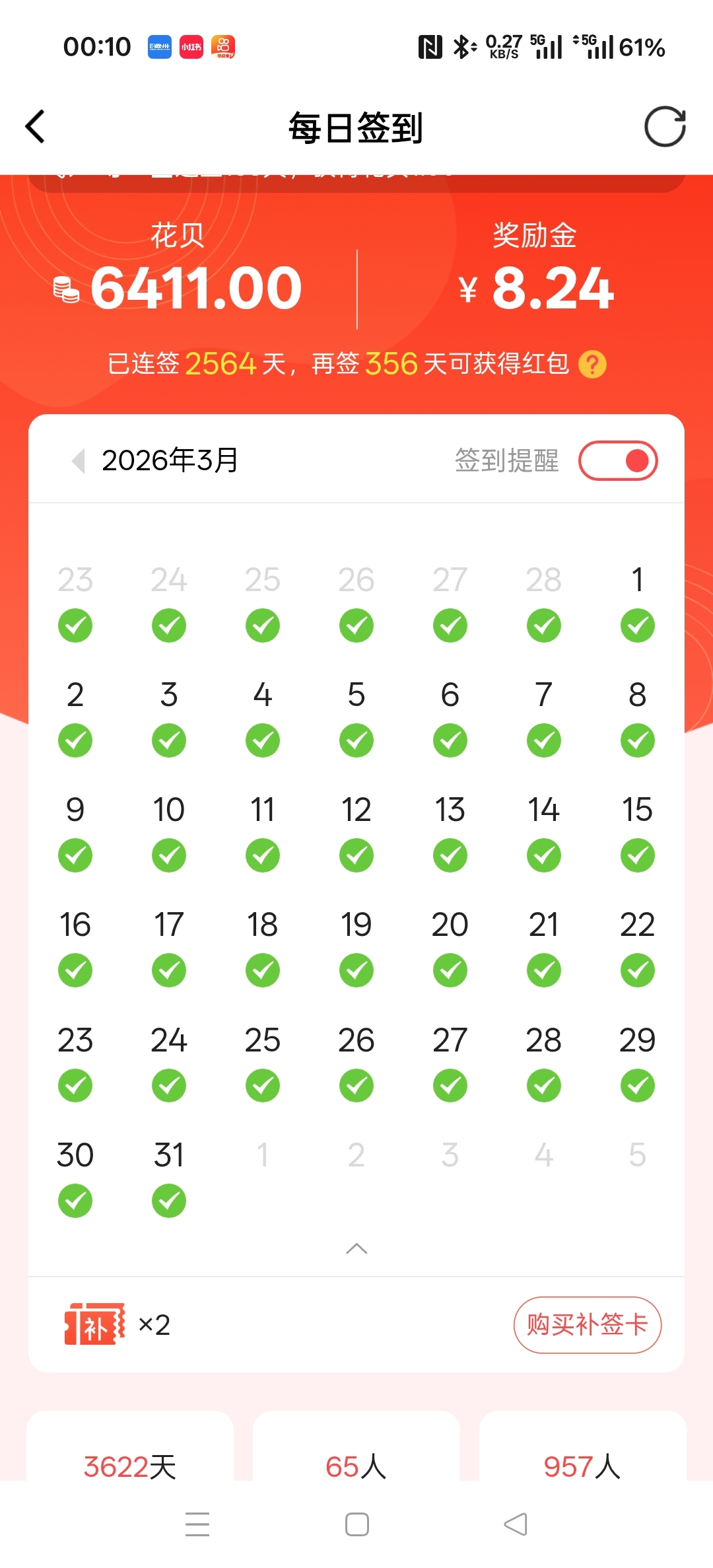
Task: Open the system recent apps menu
Action: (x=197, y=1524)
